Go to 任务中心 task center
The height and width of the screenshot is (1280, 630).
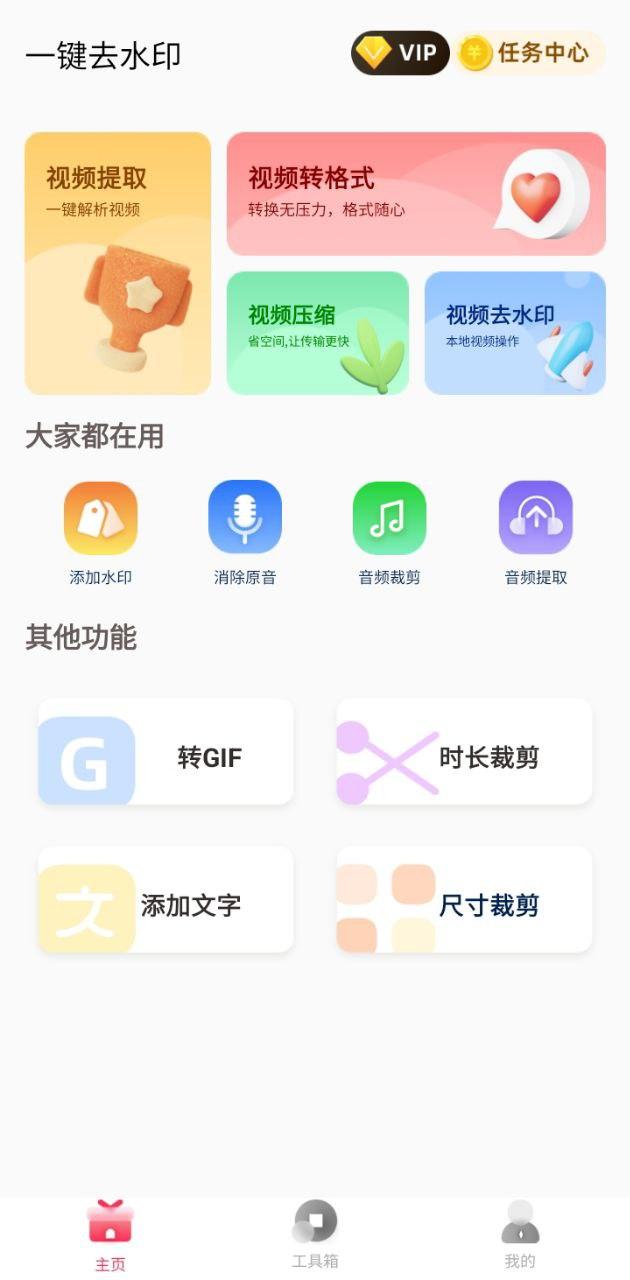click(531, 53)
